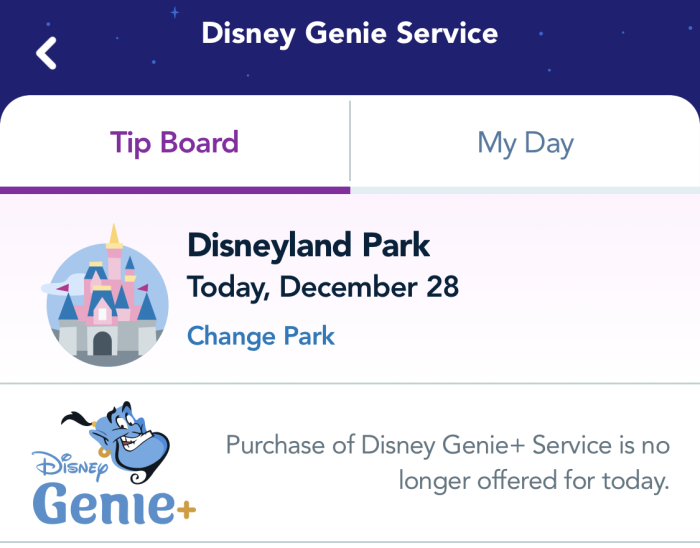Screen dimensions: 700x548
Task: Switch to the My Day tab
Action: pos(525,143)
